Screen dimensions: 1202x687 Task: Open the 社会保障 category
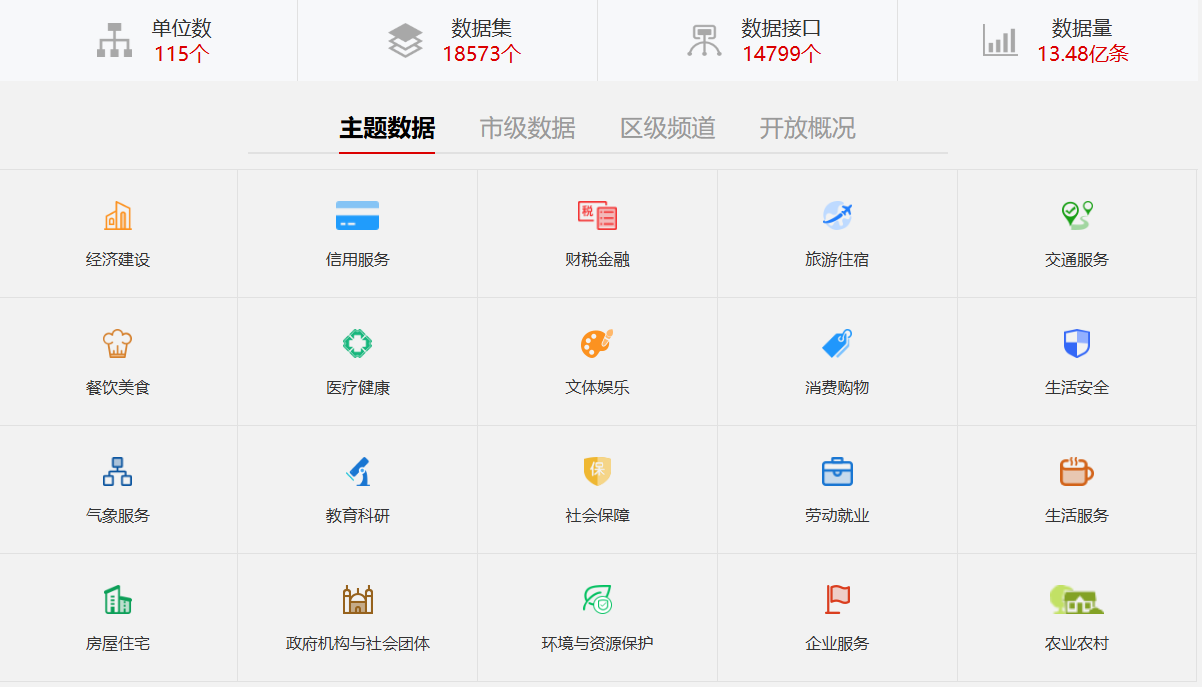click(x=597, y=489)
